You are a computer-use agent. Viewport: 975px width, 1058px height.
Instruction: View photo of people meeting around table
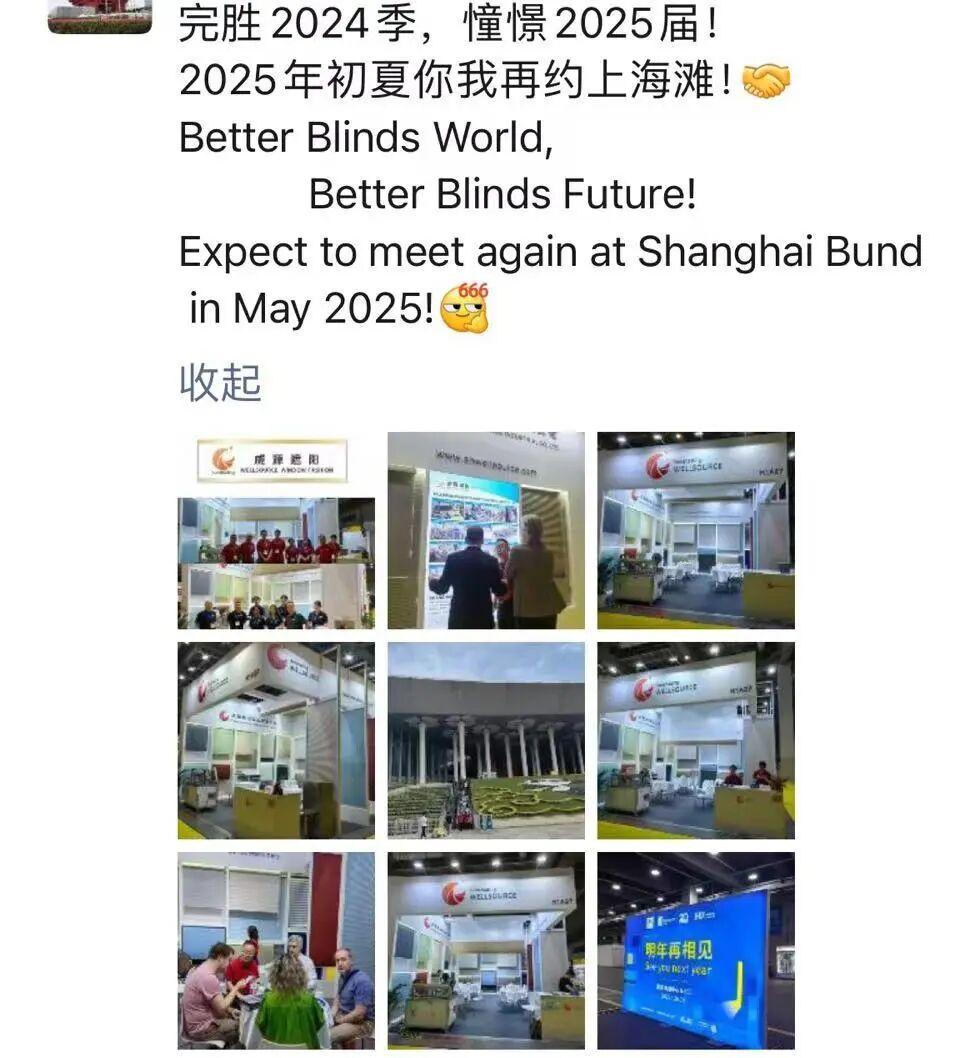pyautogui.click(x=276, y=950)
